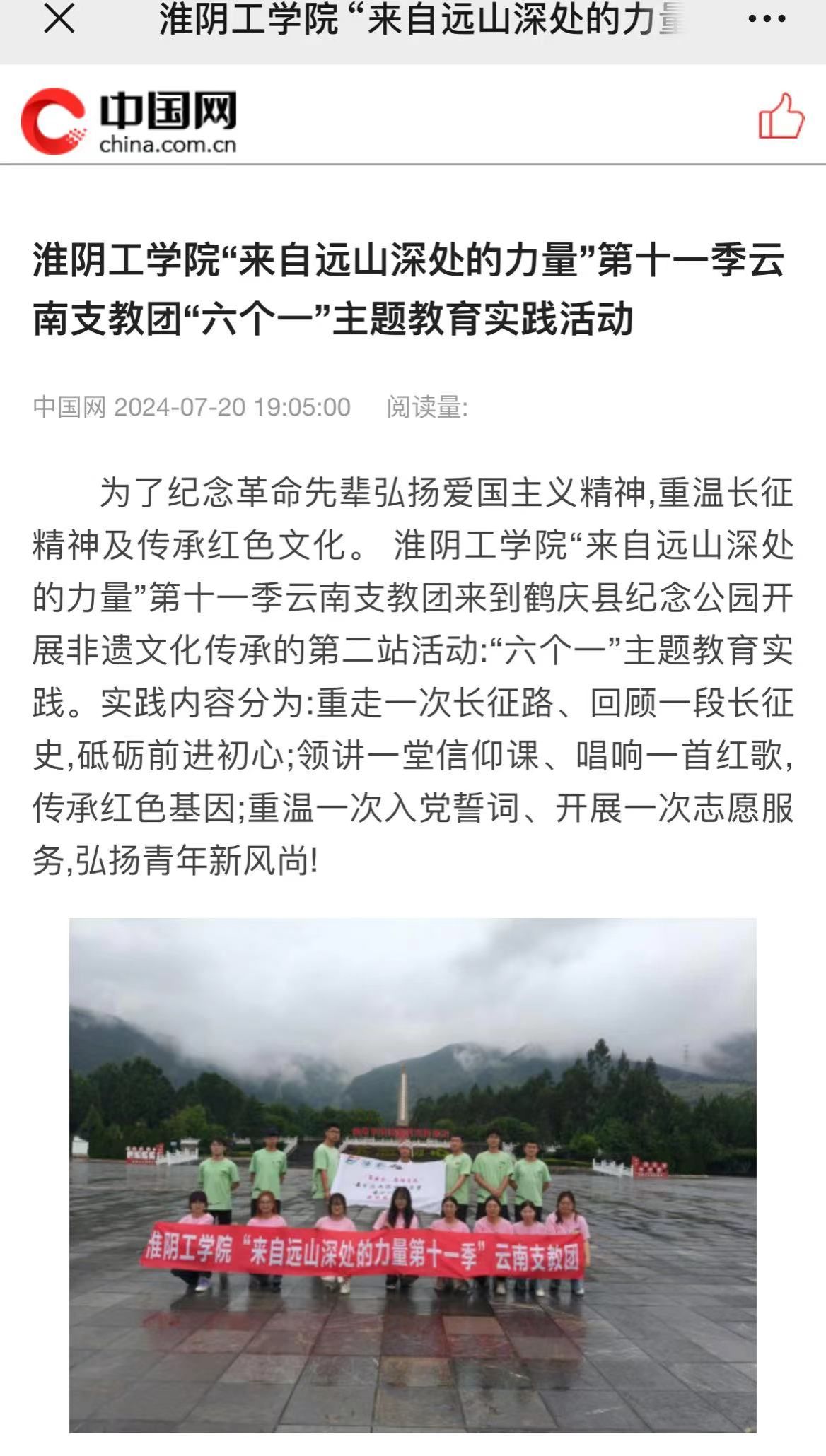The image size is (826, 1456).
Task: Open the group photo in the article
Action: coord(412,1175)
